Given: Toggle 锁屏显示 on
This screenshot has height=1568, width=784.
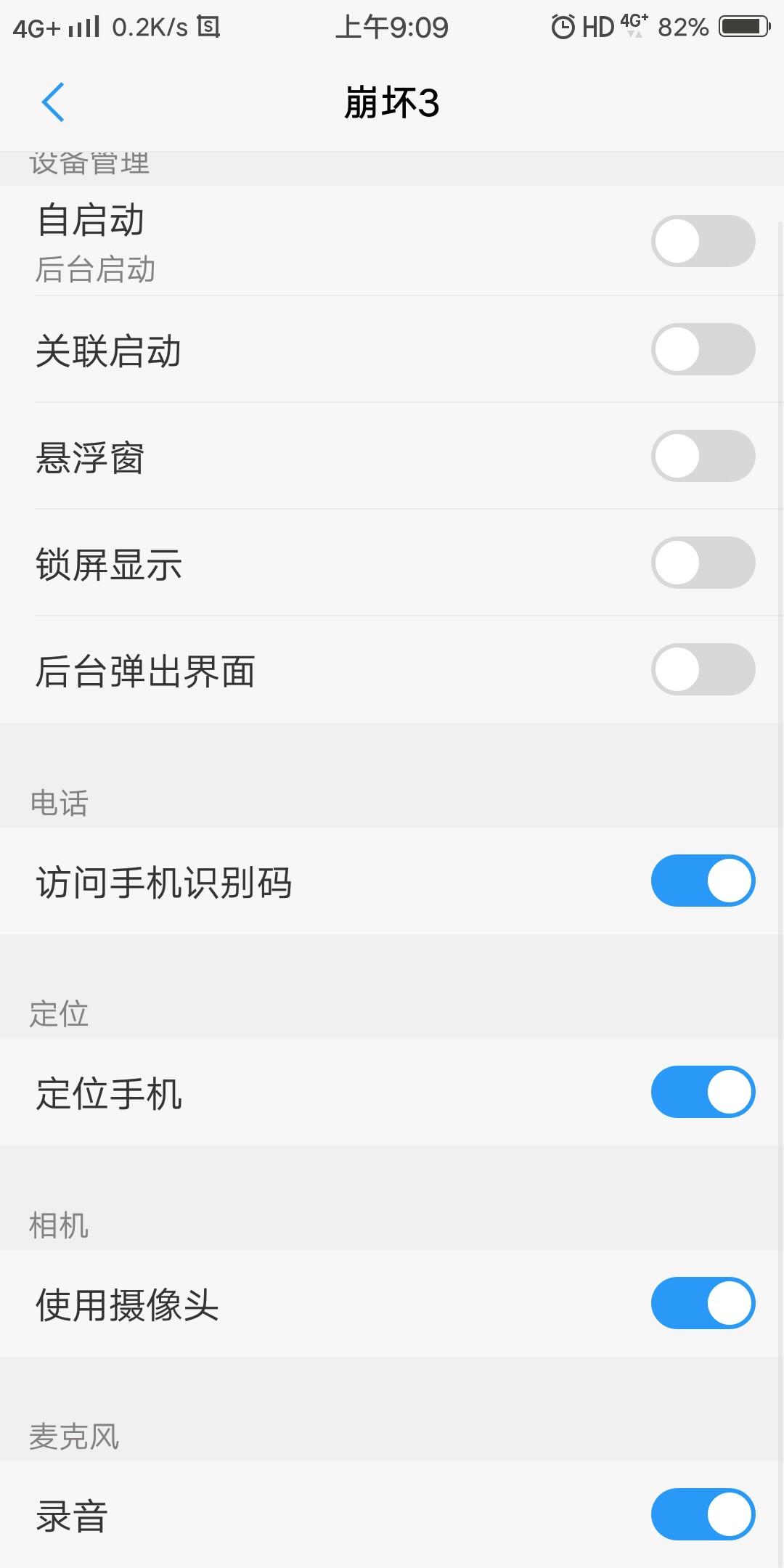Looking at the screenshot, I should (x=703, y=563).
